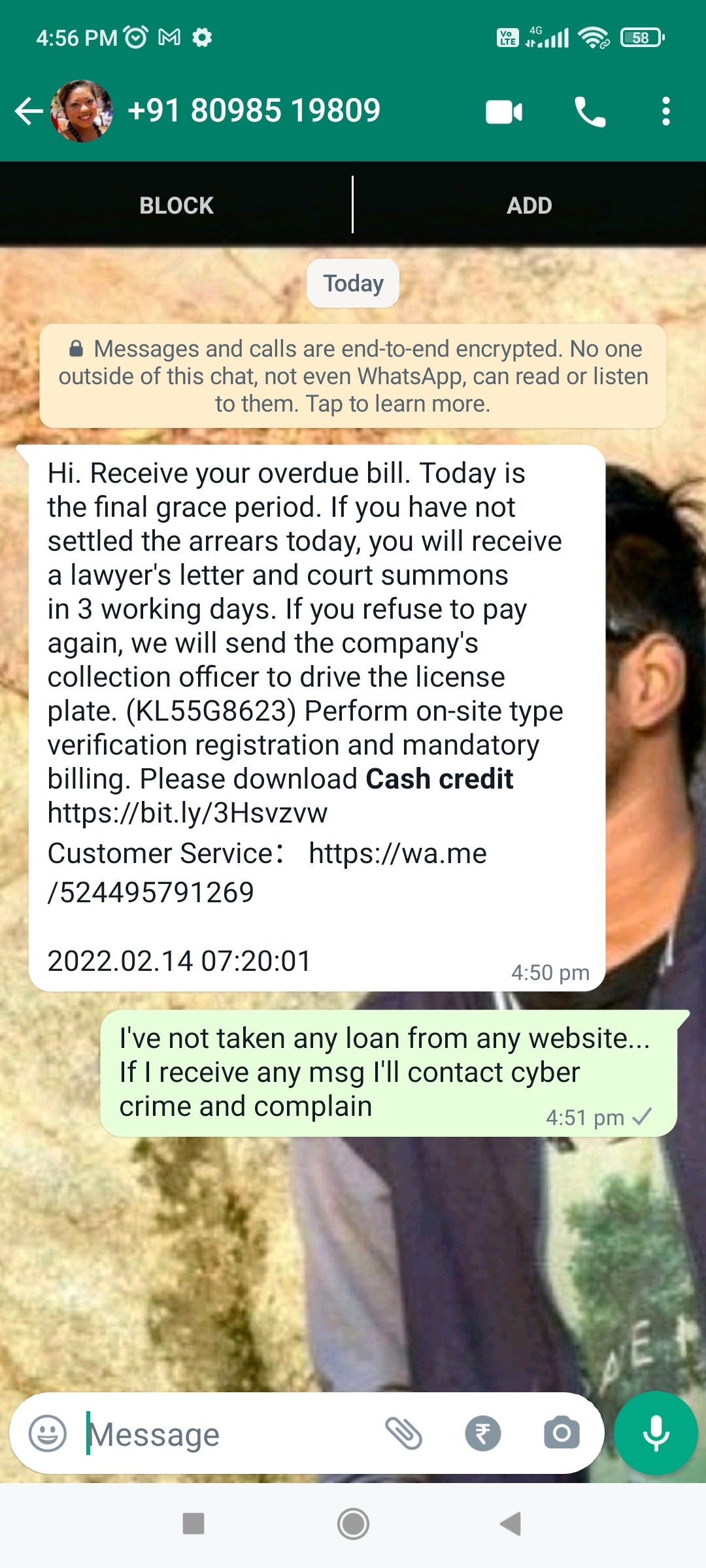This screenshot has height=1568, width=706.
Task: Open the wa.me customer service link
Action: [397, 854]
